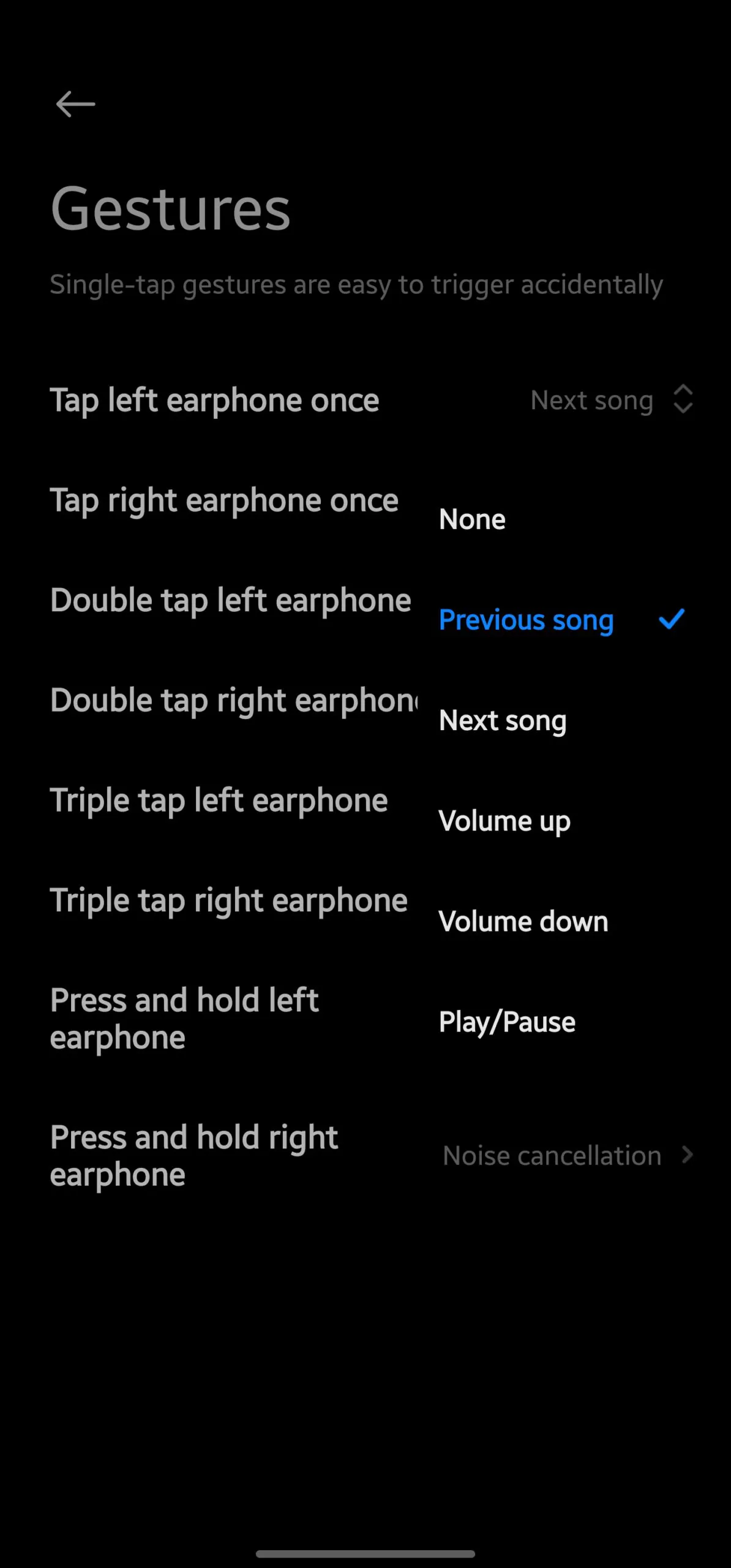Screen dimensions: 731x1568
Task: Open the Tap left earphone once dropdown
Action: (x=365, y=400)
